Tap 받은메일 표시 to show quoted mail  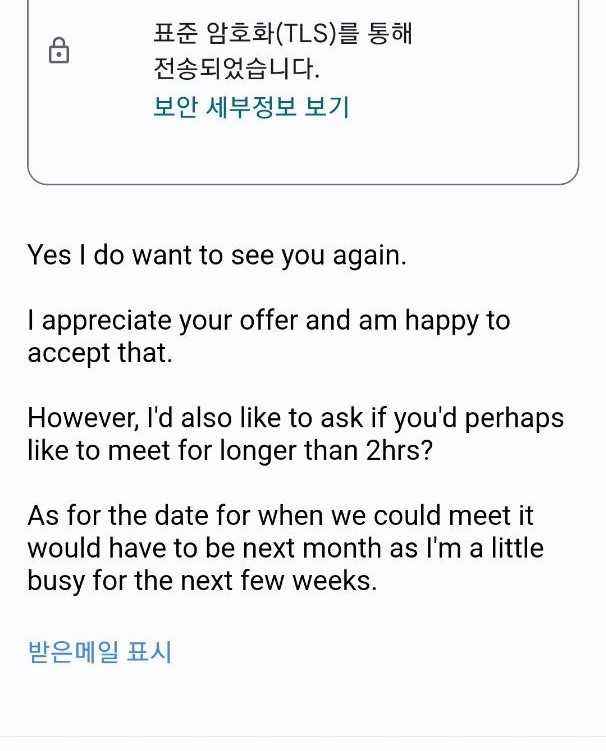pos(99,652)
